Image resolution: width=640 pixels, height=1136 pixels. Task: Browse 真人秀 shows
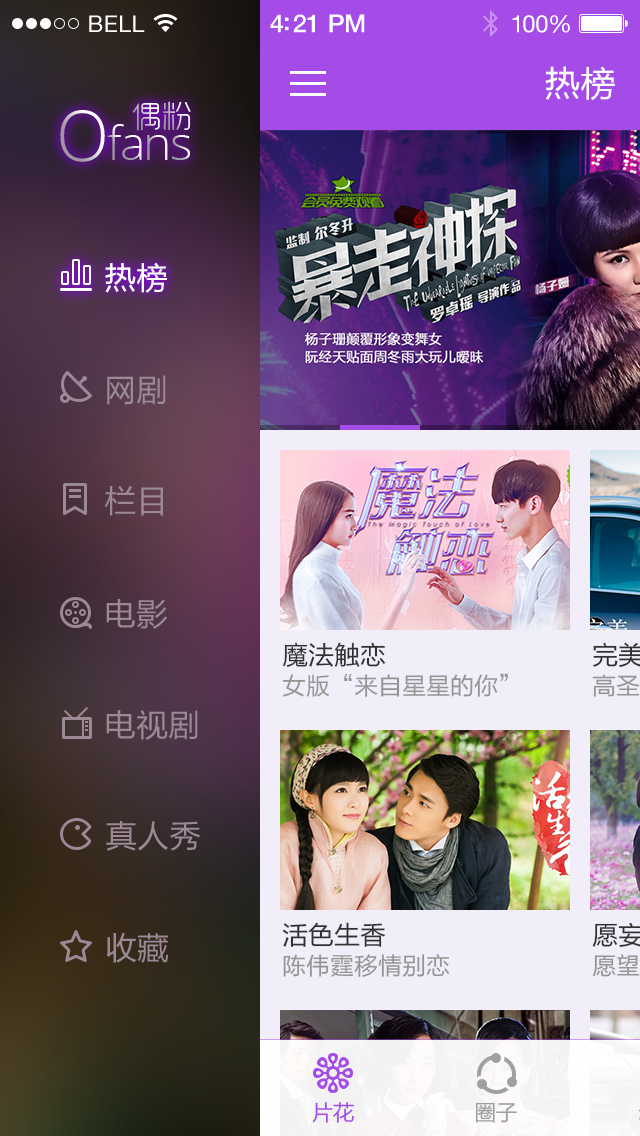130,835
